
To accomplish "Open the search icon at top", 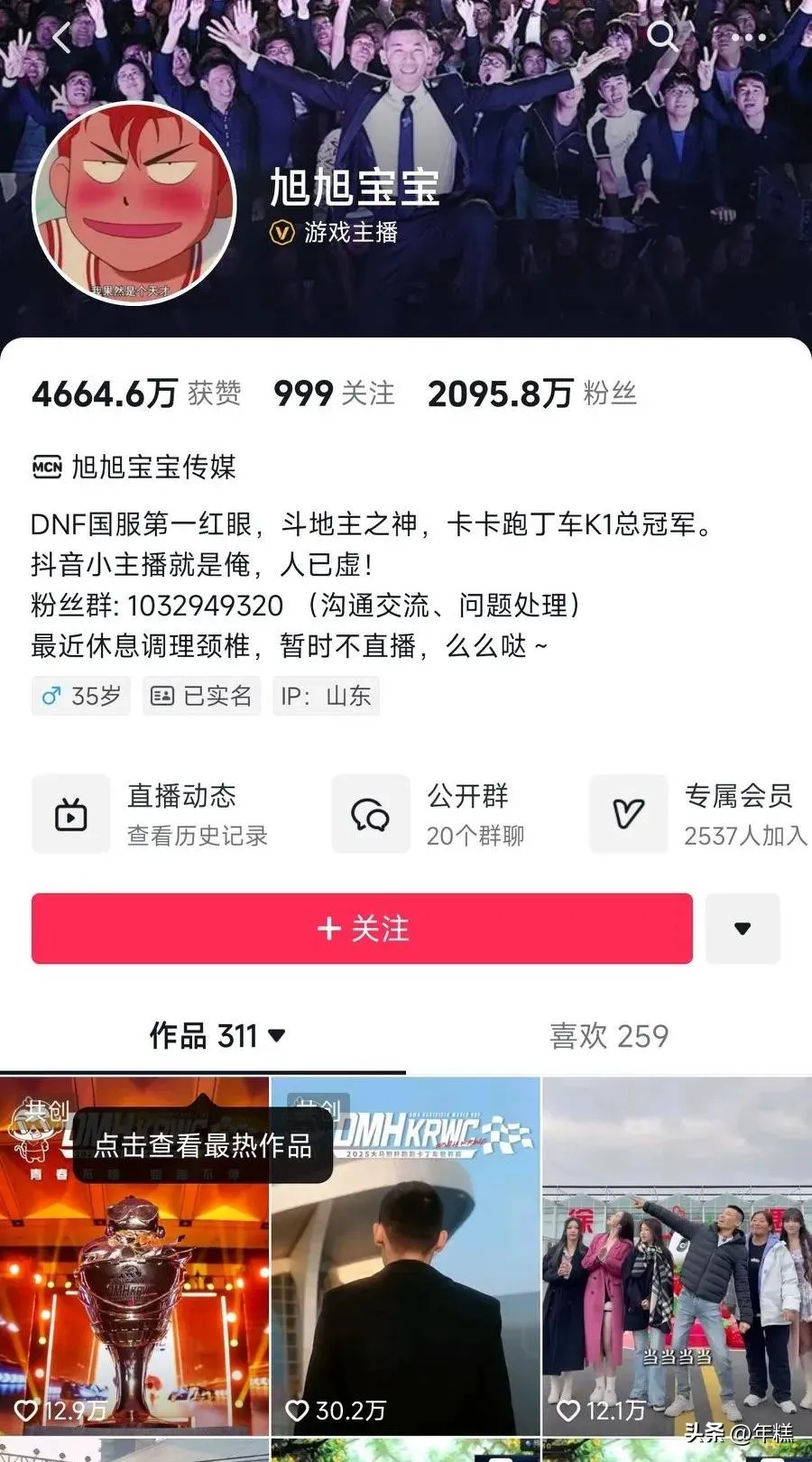I will 661,36.
